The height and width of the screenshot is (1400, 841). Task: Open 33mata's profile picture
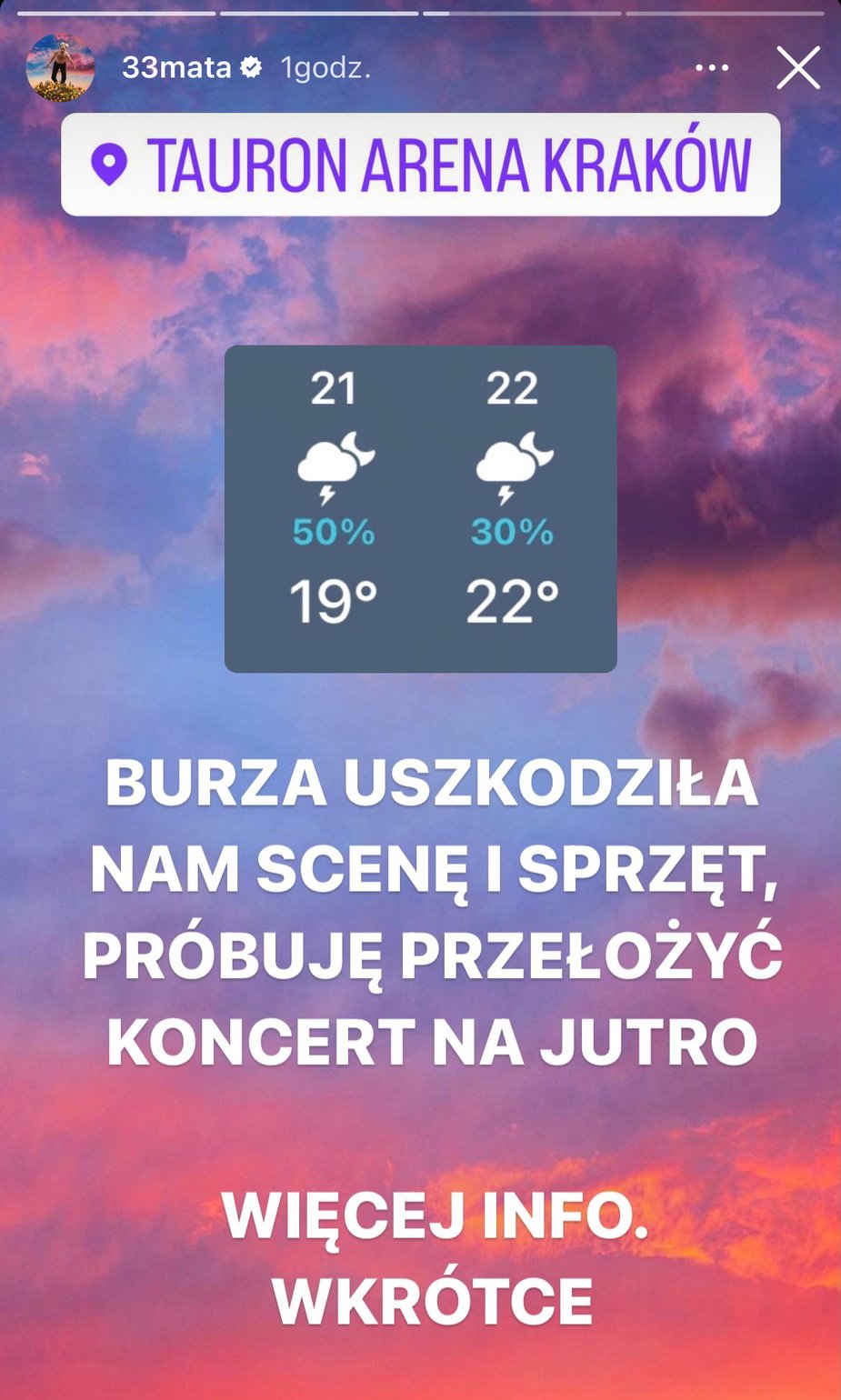[60, 68]
